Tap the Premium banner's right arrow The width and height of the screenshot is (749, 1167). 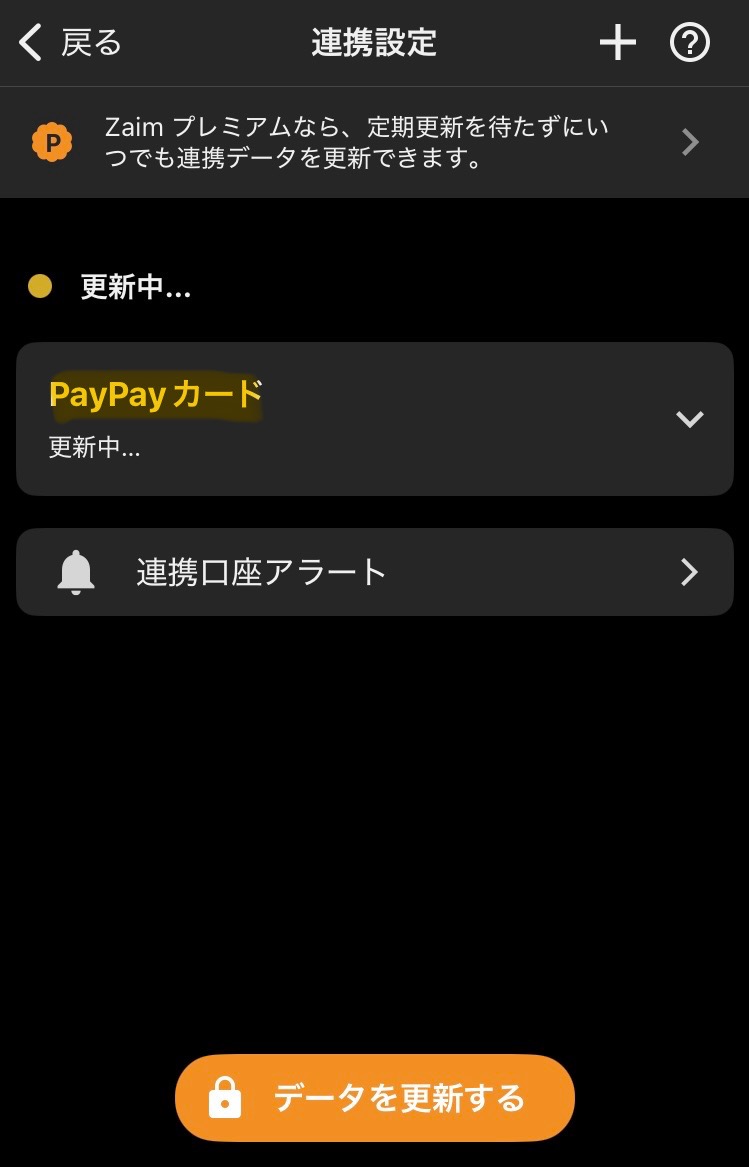[x=689, y=141]
